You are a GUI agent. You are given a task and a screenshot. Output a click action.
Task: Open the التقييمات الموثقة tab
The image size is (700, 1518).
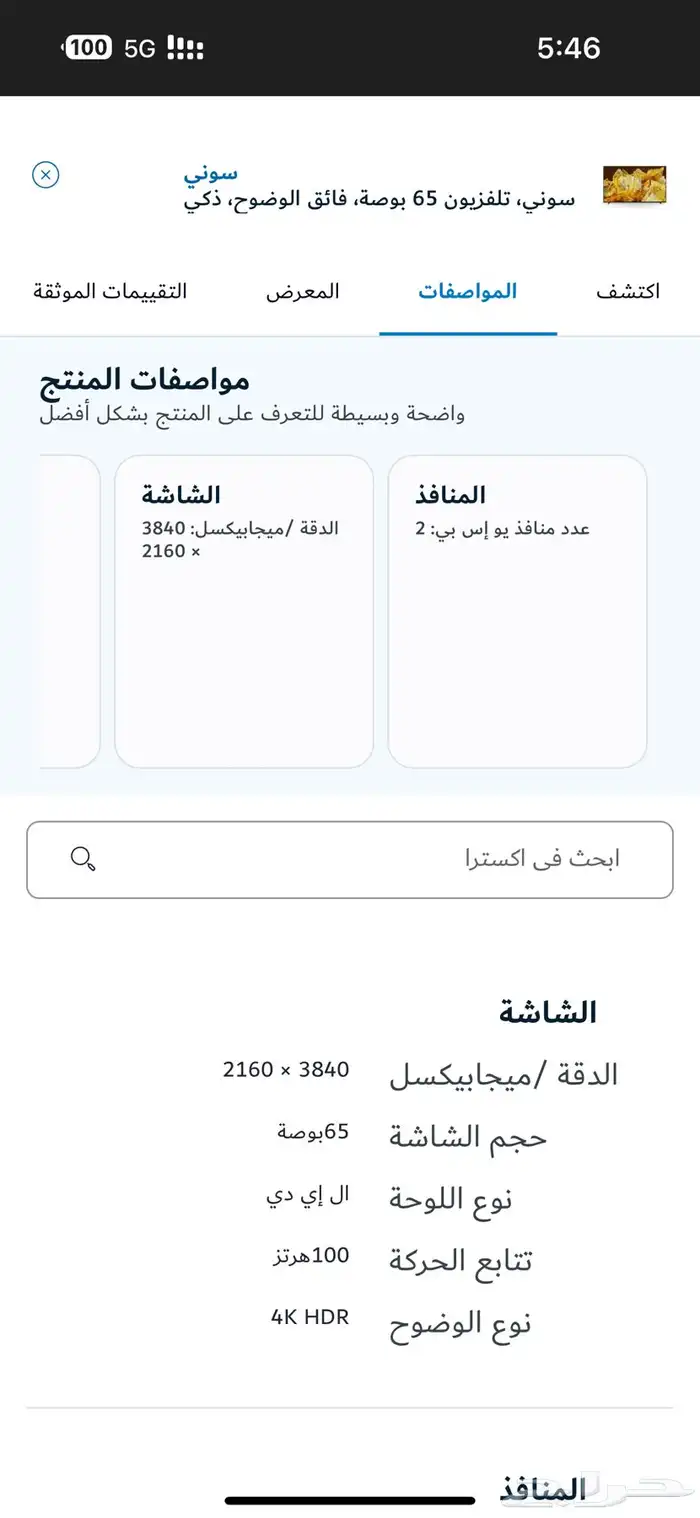[110, 292]
